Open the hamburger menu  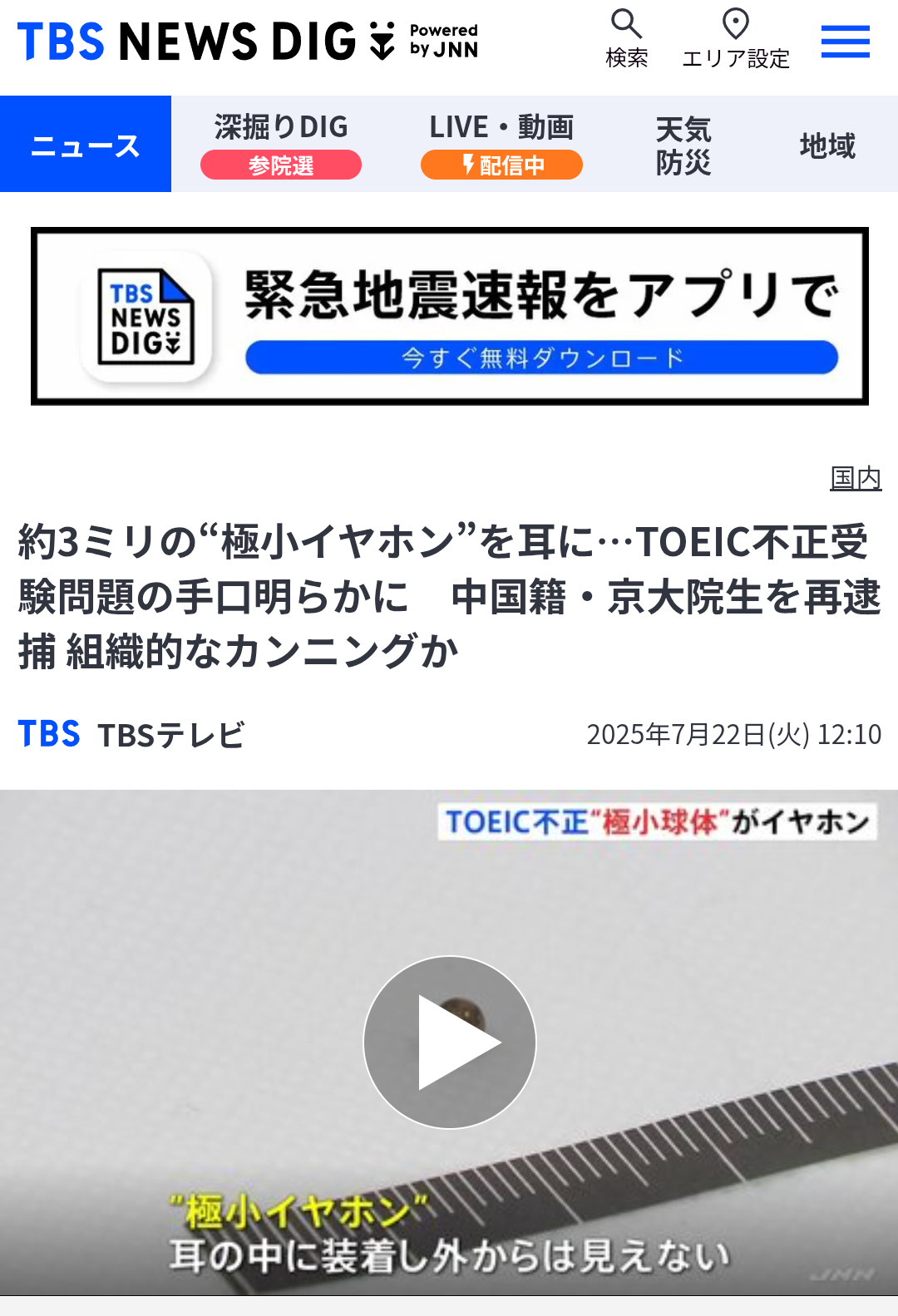click(x=845, y=42)
